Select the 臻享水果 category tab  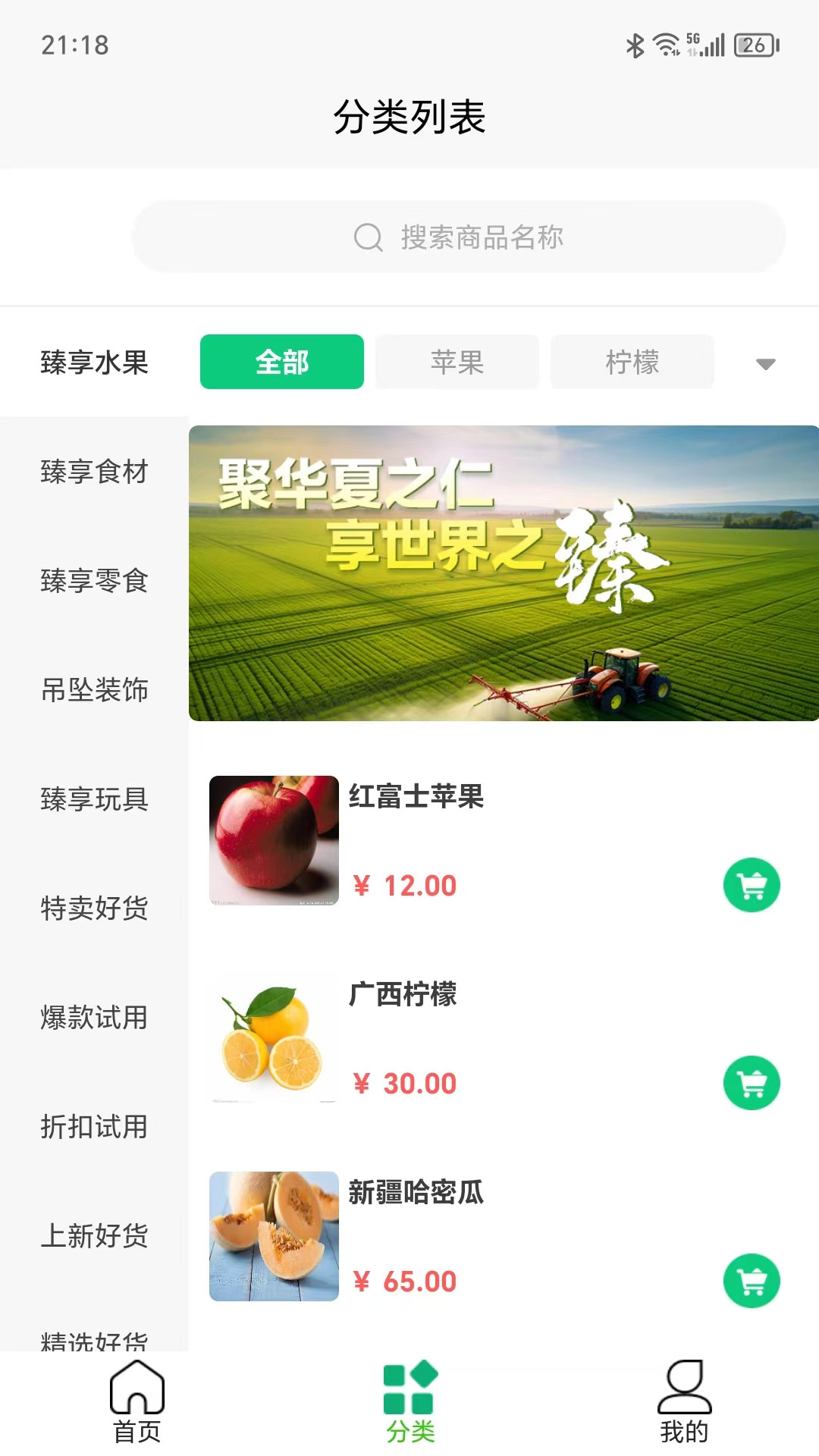click(x=93, y=364)
